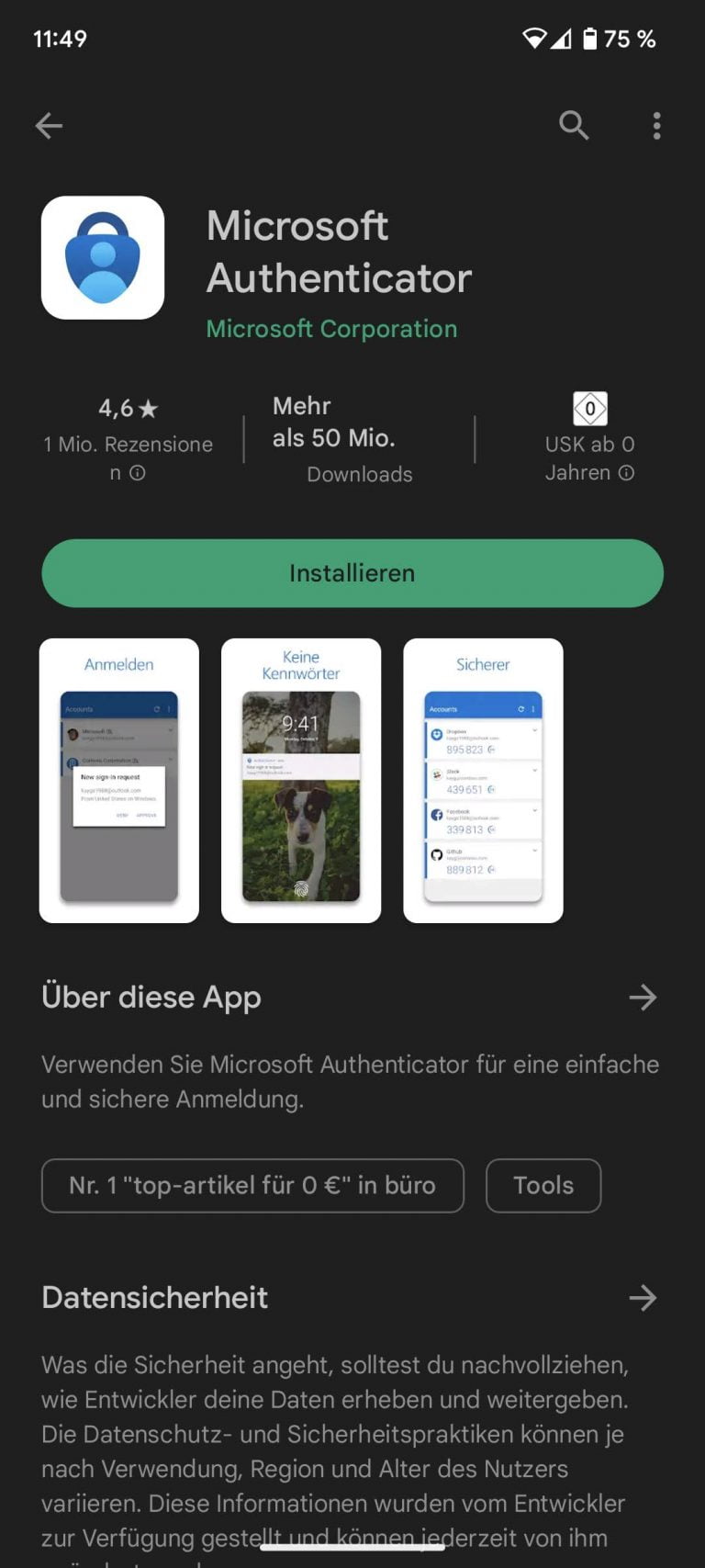
Task: View the Sicherer screenshot
Action: (484, 779)
